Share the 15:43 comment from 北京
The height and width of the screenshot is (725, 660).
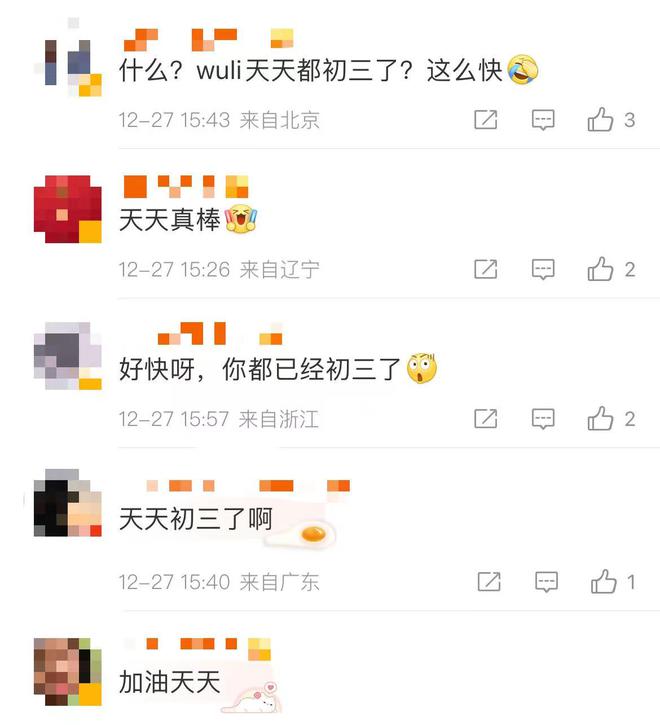(485, 120)
